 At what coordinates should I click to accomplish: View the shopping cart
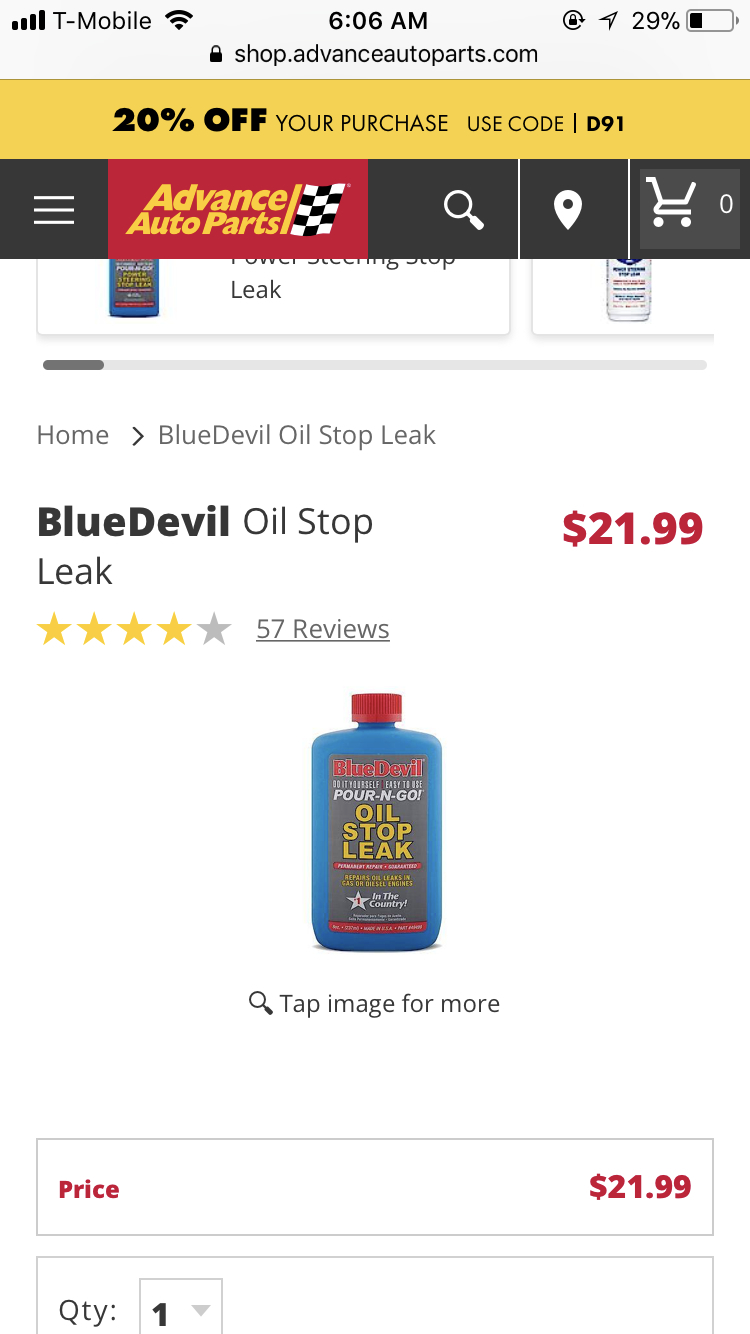[688, 207]
